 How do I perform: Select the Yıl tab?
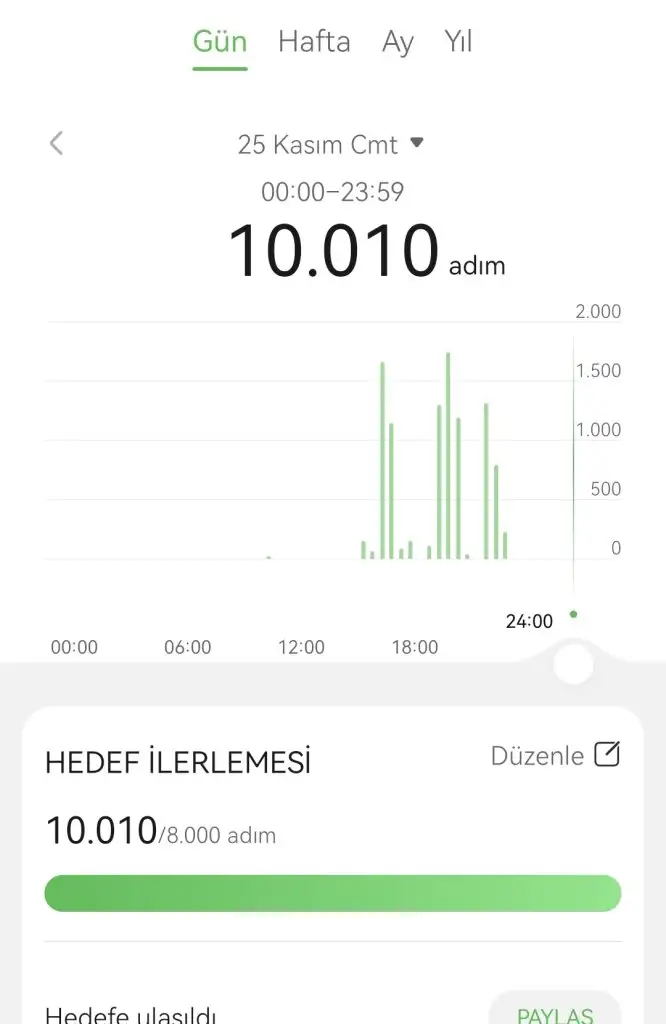tap(458, 43)
